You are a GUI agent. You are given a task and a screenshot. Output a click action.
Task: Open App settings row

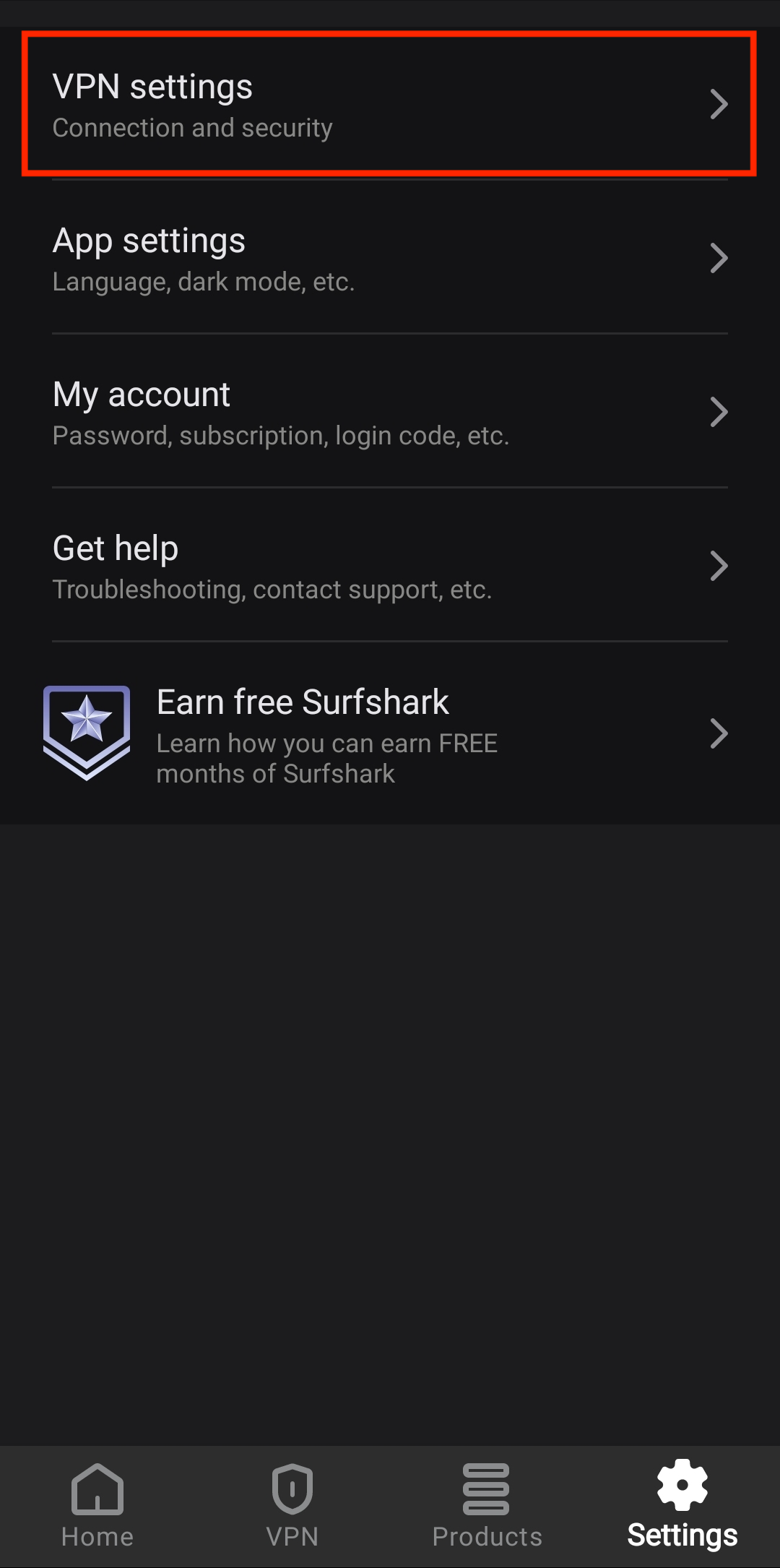pos(389,258)
